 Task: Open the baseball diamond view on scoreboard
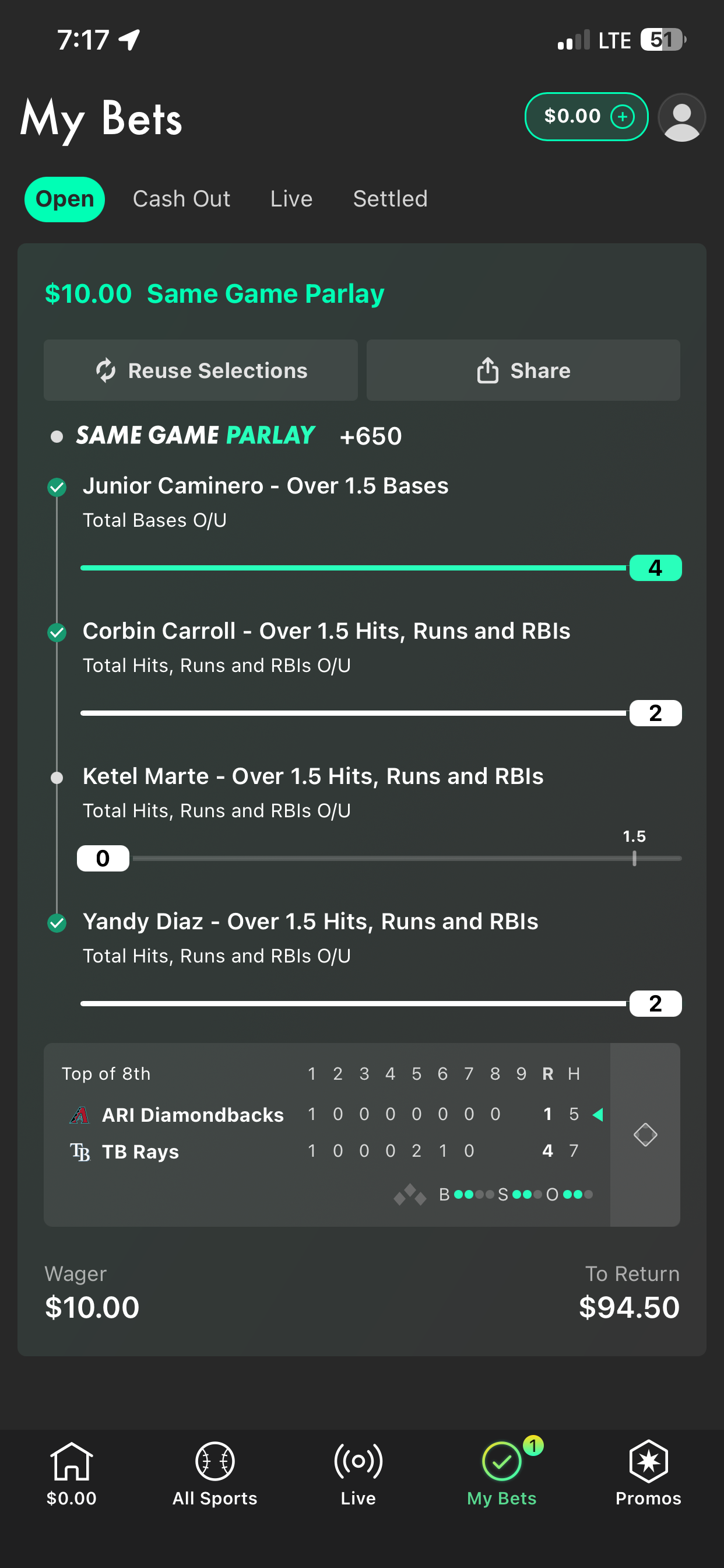coord(645,1135)
